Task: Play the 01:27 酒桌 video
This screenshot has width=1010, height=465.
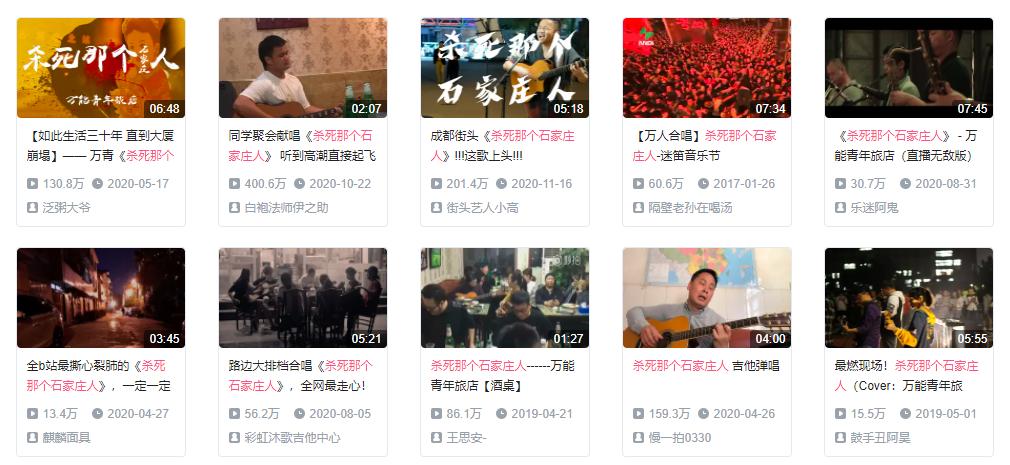Action: point(504,298)
